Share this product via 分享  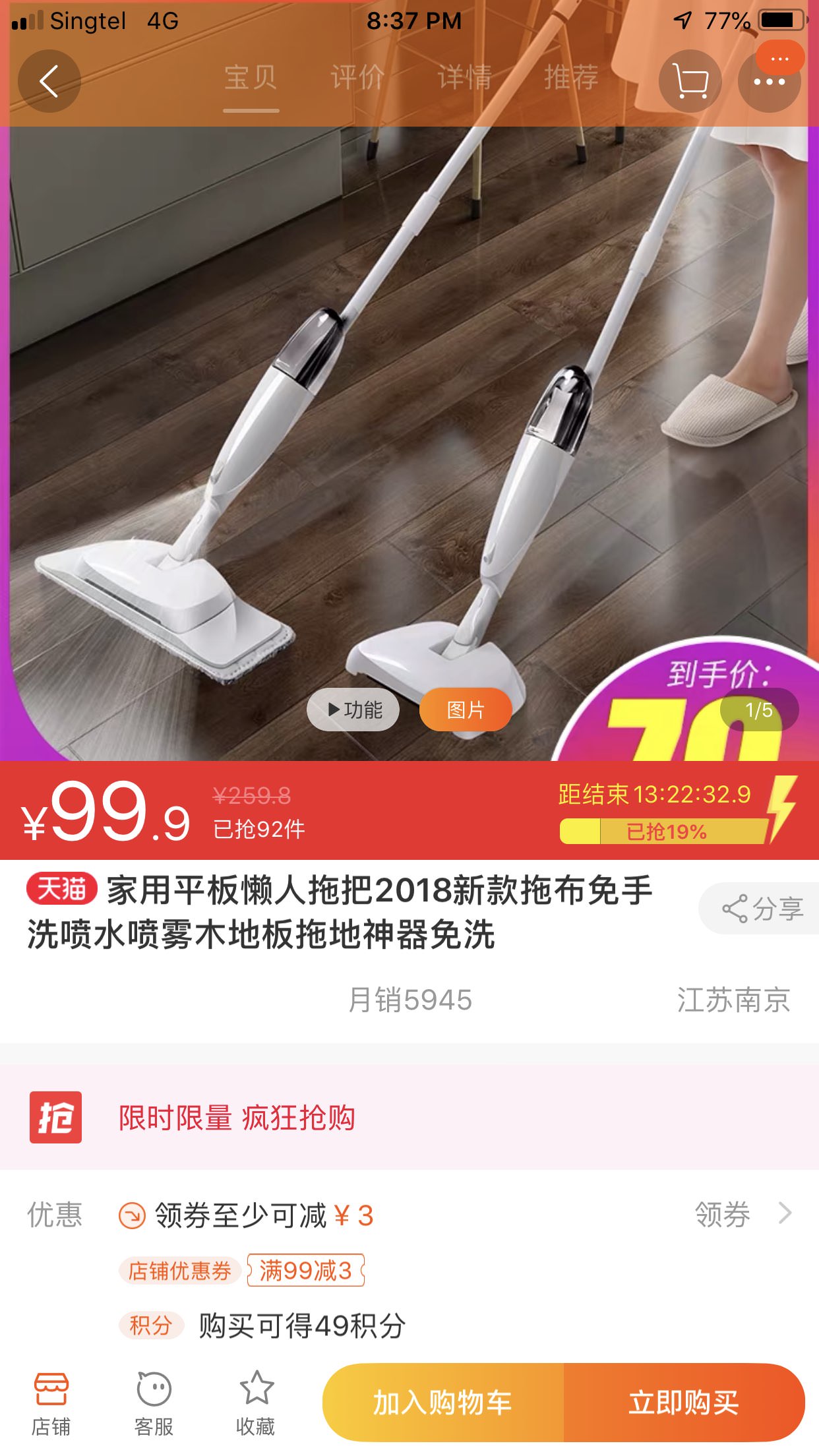762,909
